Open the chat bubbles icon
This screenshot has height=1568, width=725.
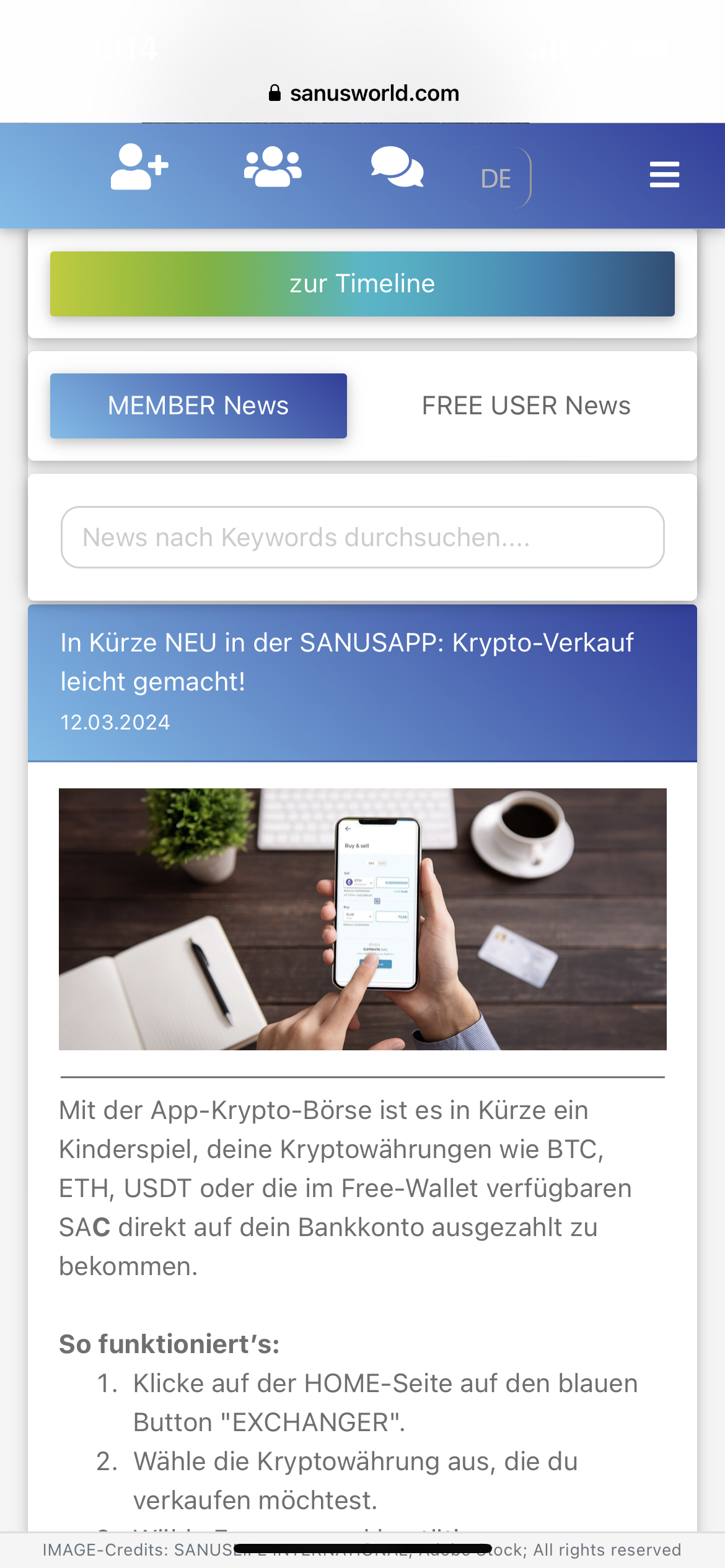coord(397,167)
